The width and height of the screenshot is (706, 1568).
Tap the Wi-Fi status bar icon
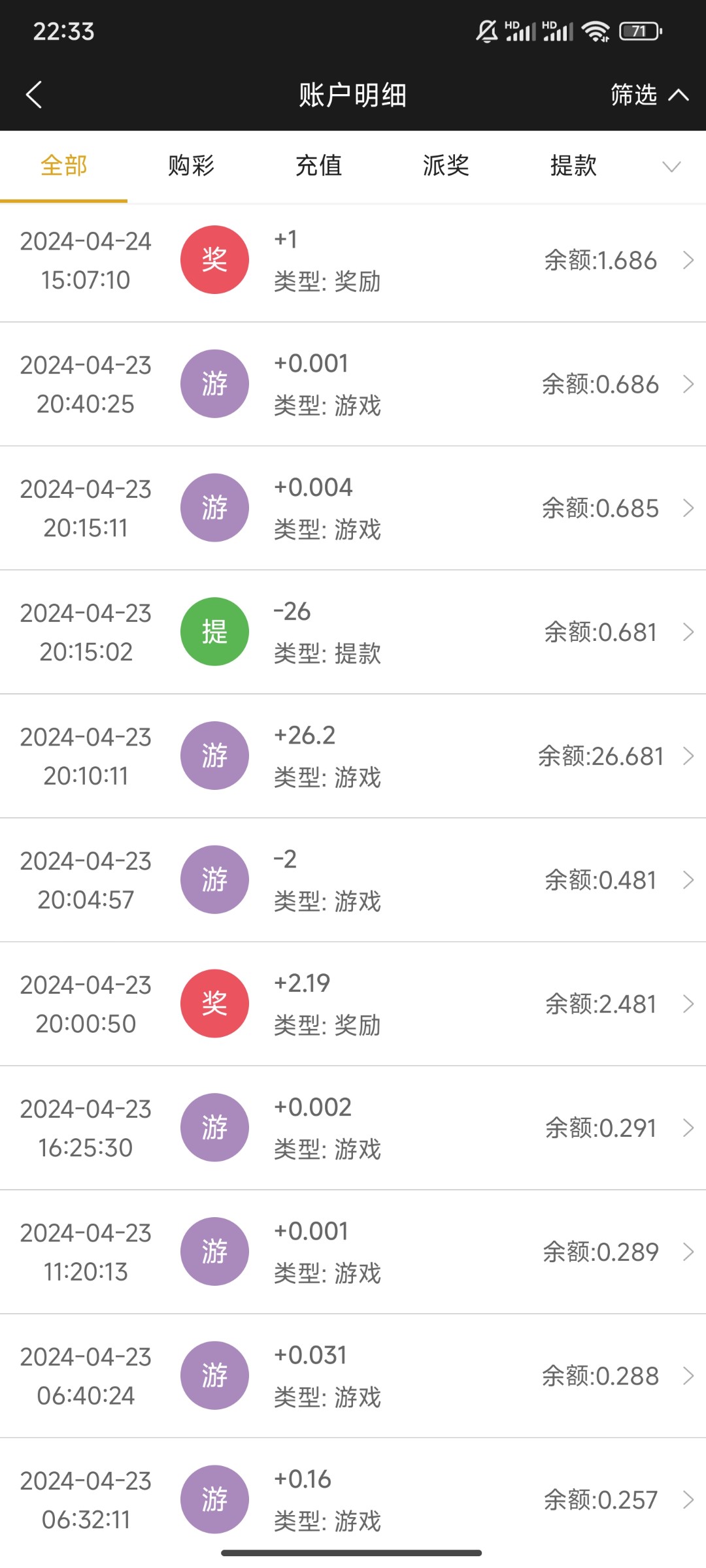596,29
